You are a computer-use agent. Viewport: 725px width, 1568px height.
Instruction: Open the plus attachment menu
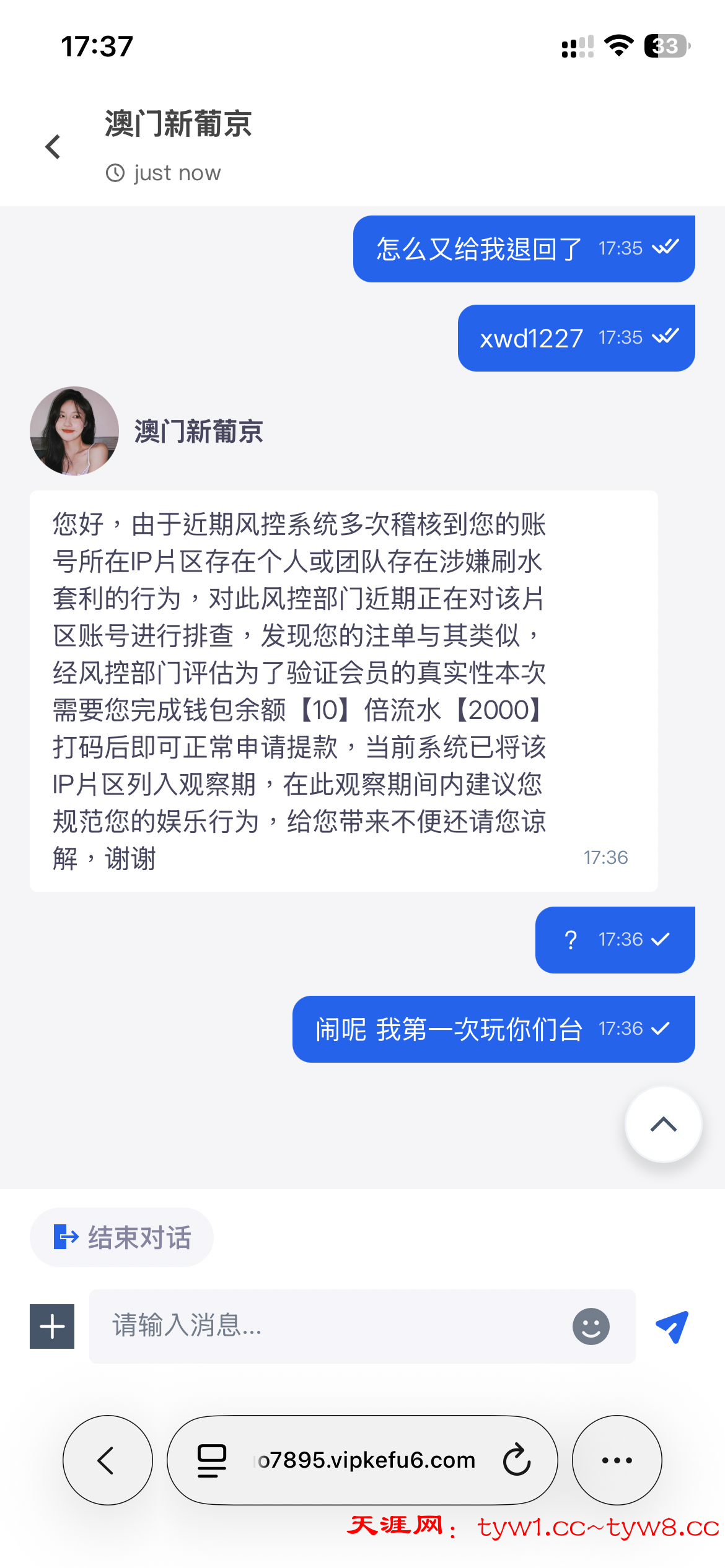point(52,1326)
